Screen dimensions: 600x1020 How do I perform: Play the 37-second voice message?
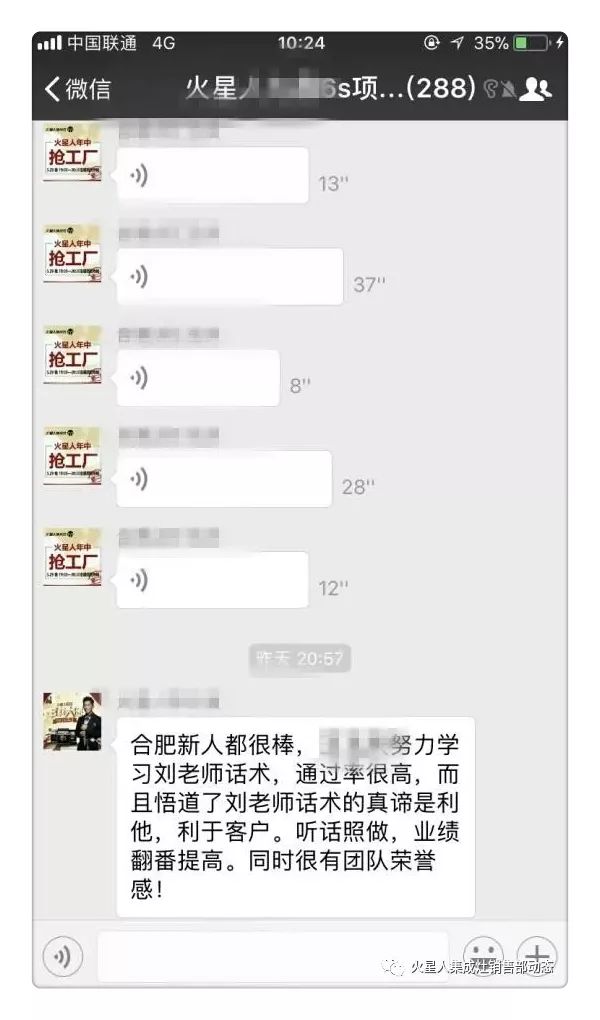point(230,277)
